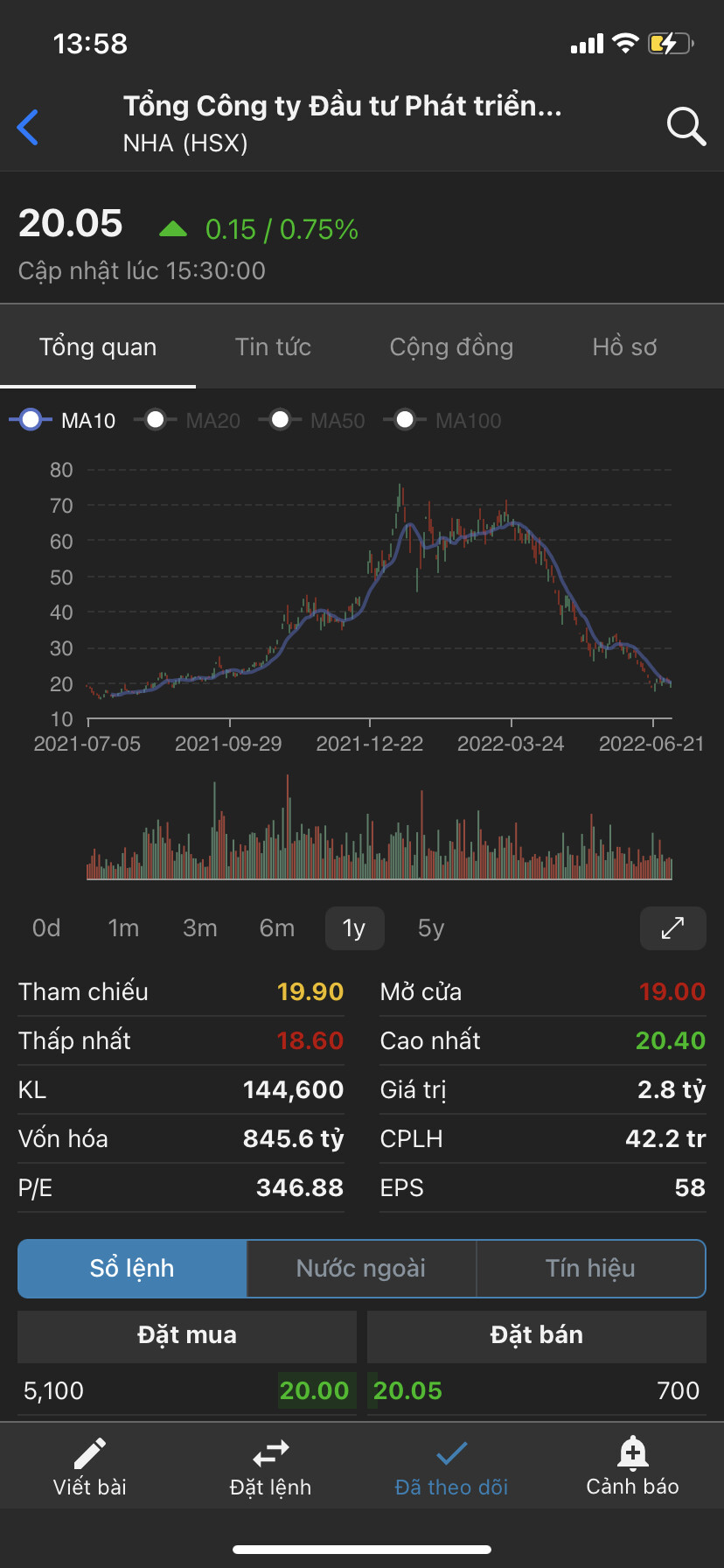The width and height of the screenshot is (724, 1568).
Task: Switch to the Nước ngoài segment
Action: tap(361, 1269)
